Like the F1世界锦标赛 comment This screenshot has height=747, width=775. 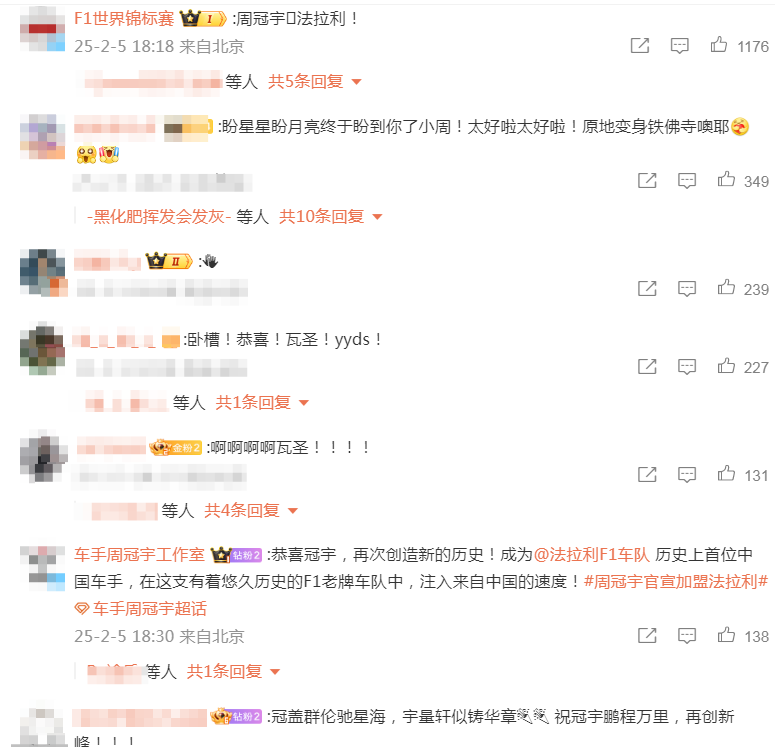tap(719, 45)
